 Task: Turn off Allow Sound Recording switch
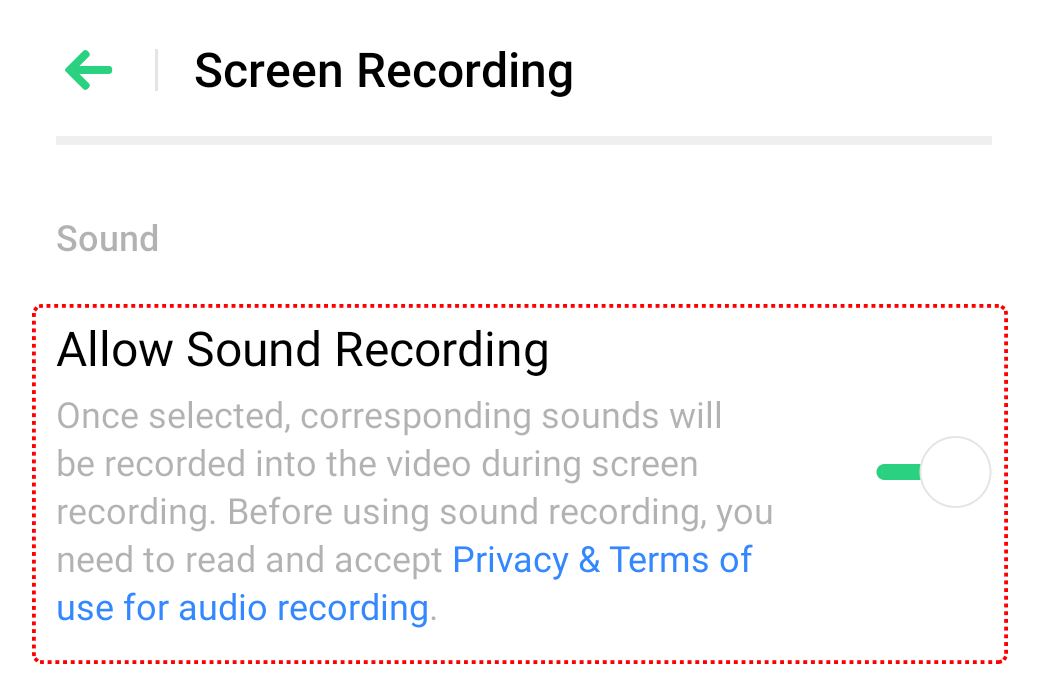tap(933, 472)
